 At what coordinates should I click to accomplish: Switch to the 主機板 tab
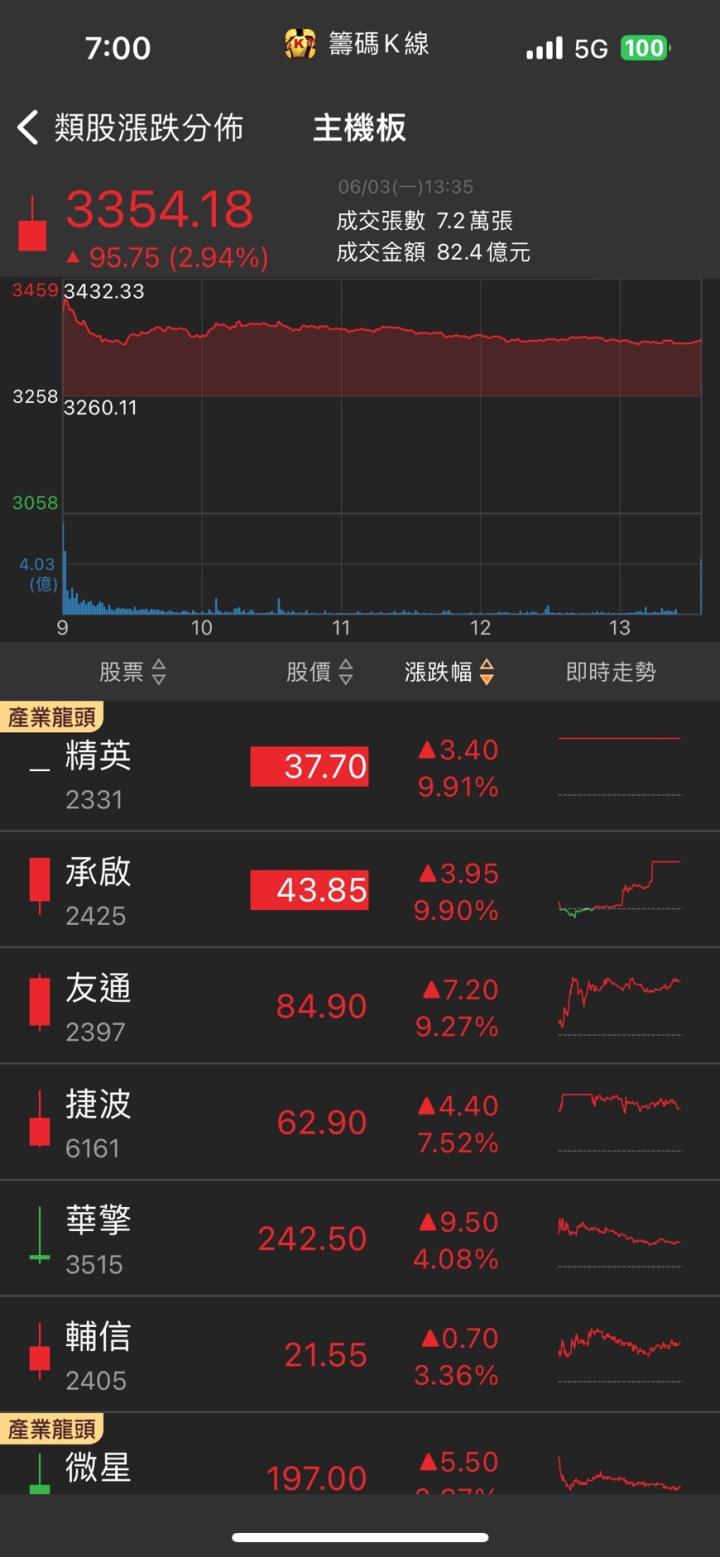coord(360,128)
